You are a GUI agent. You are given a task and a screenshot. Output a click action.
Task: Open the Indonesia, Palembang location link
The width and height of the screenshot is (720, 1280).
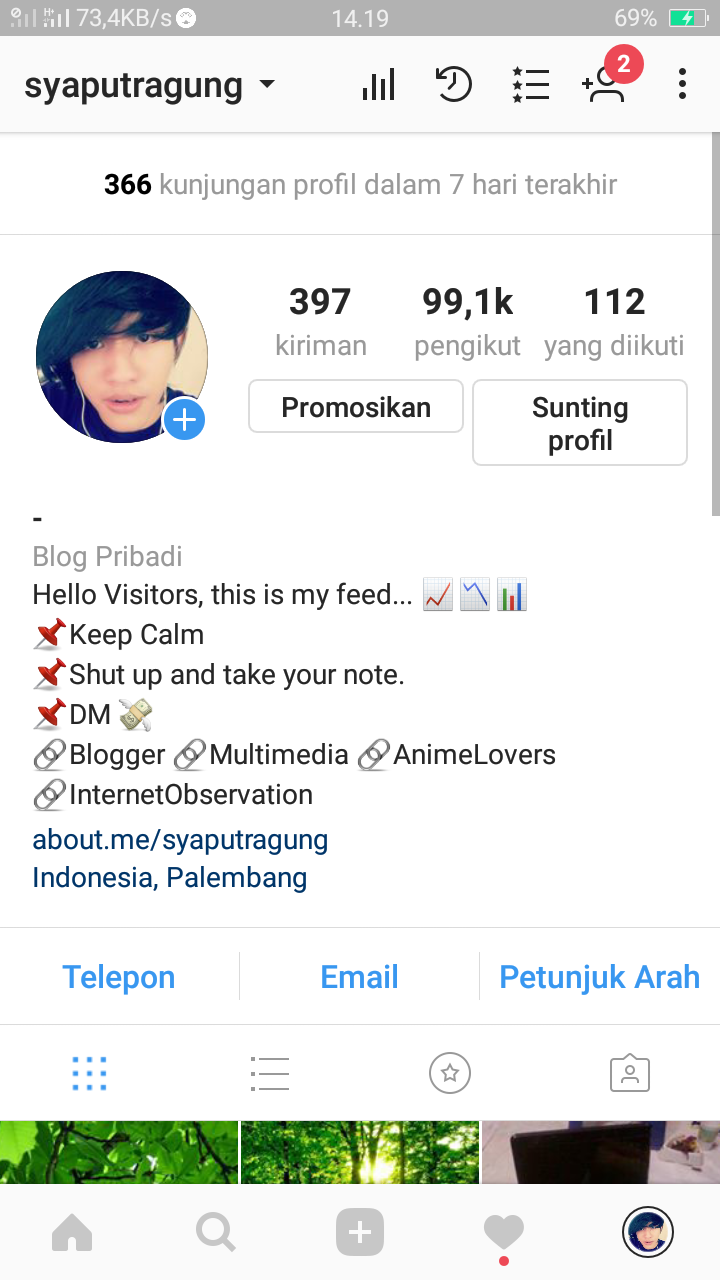pyautogui.click(x=170, y=878)
